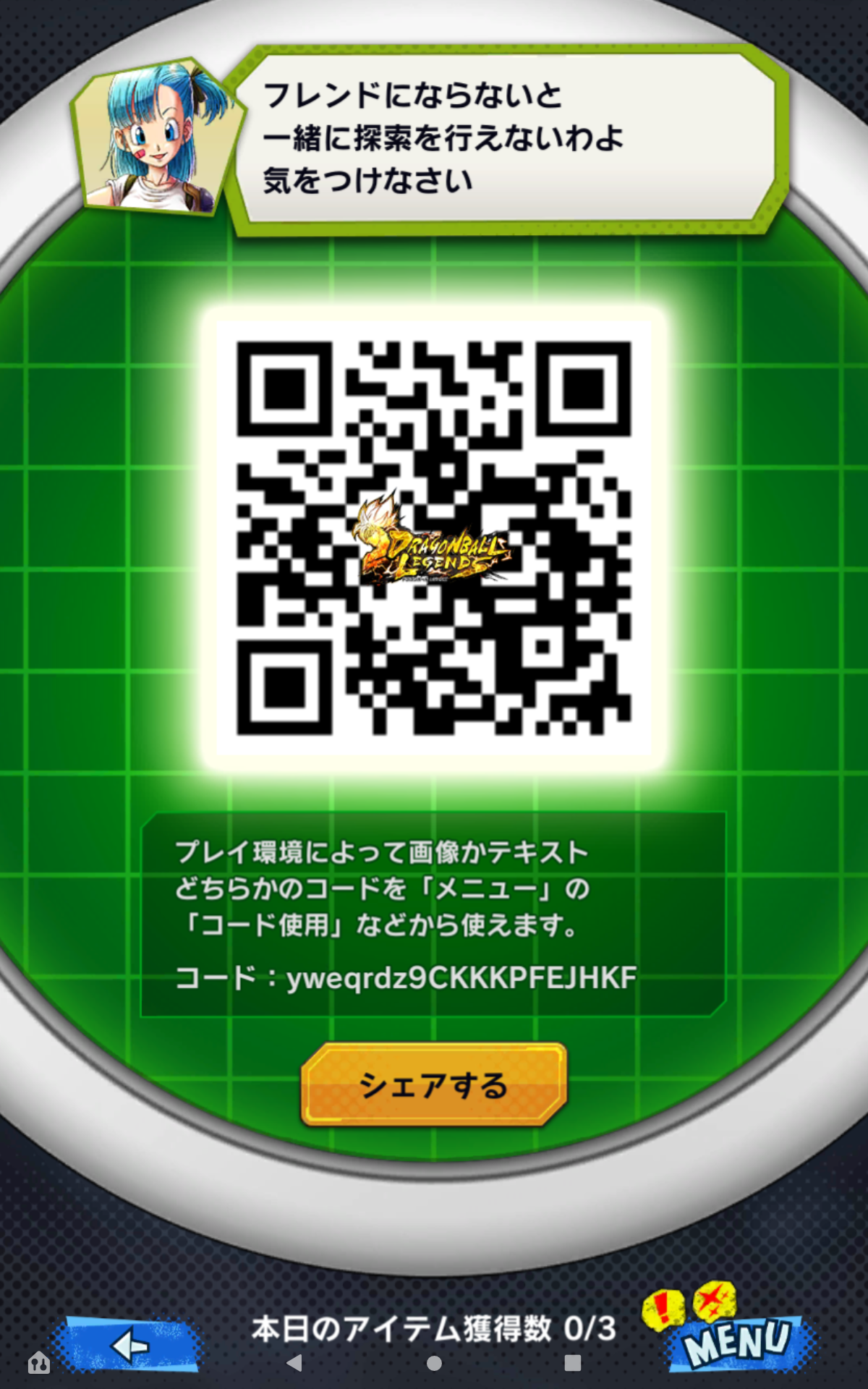
Task: Go back with the blue arrow button
Action: (129, 1346)
